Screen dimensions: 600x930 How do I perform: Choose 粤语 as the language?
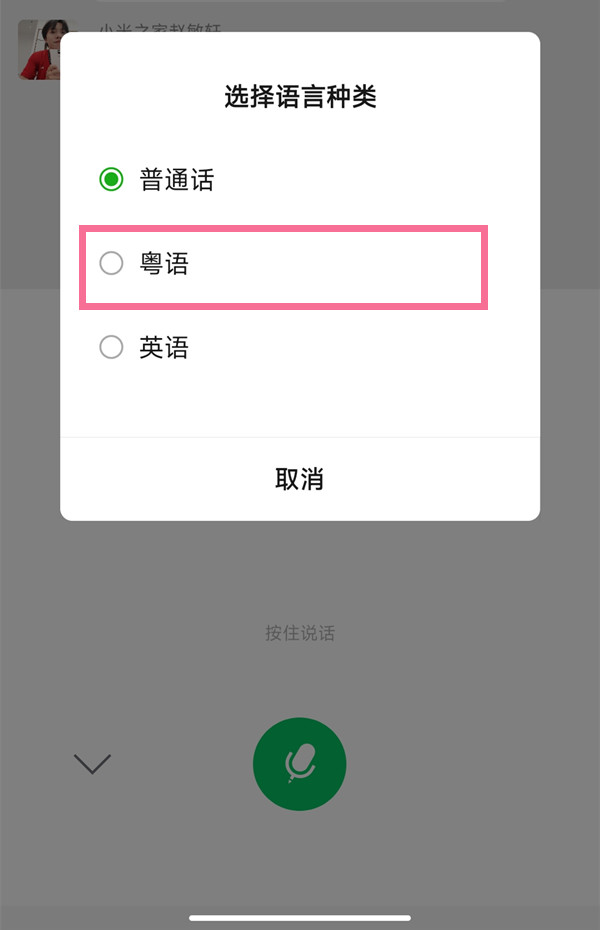(112, 264)
